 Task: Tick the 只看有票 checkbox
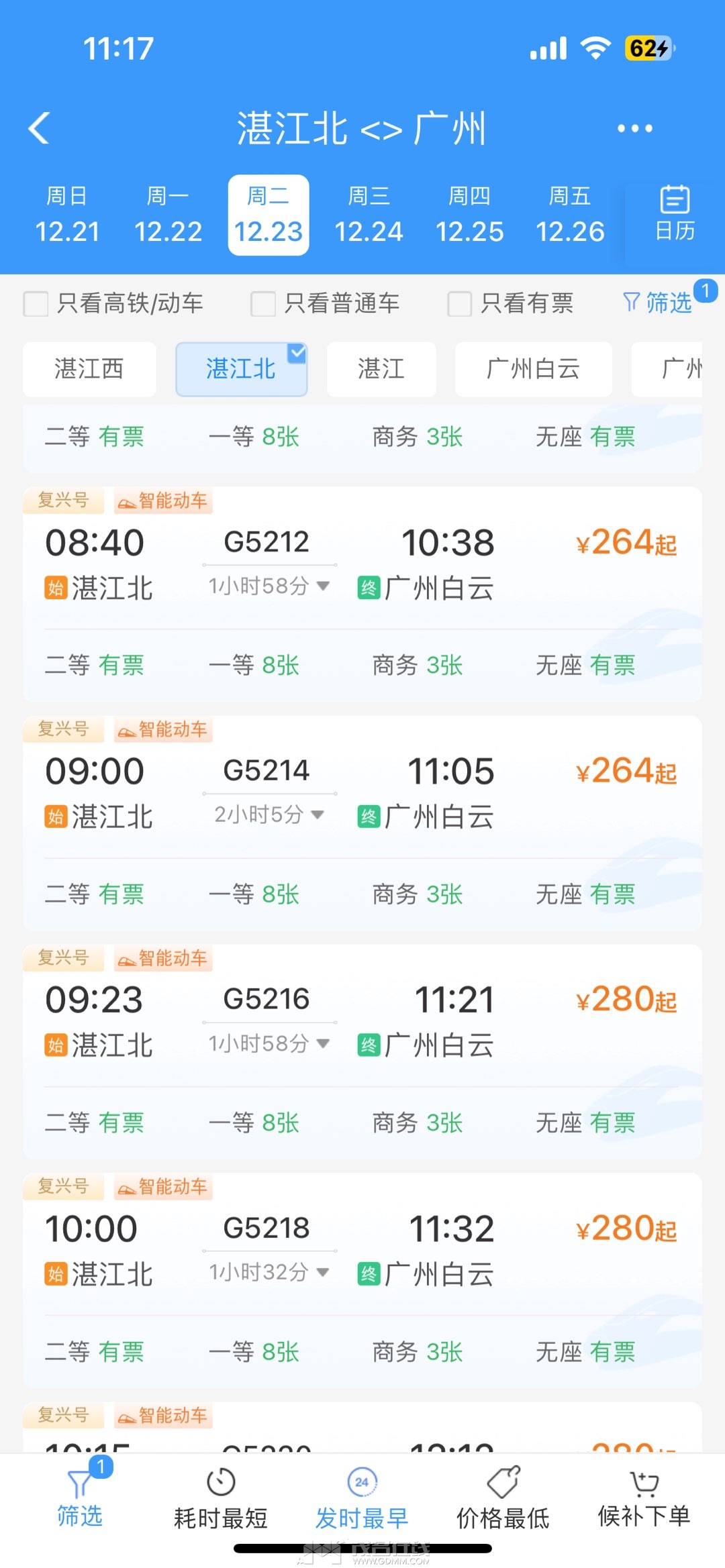(460, 303)
